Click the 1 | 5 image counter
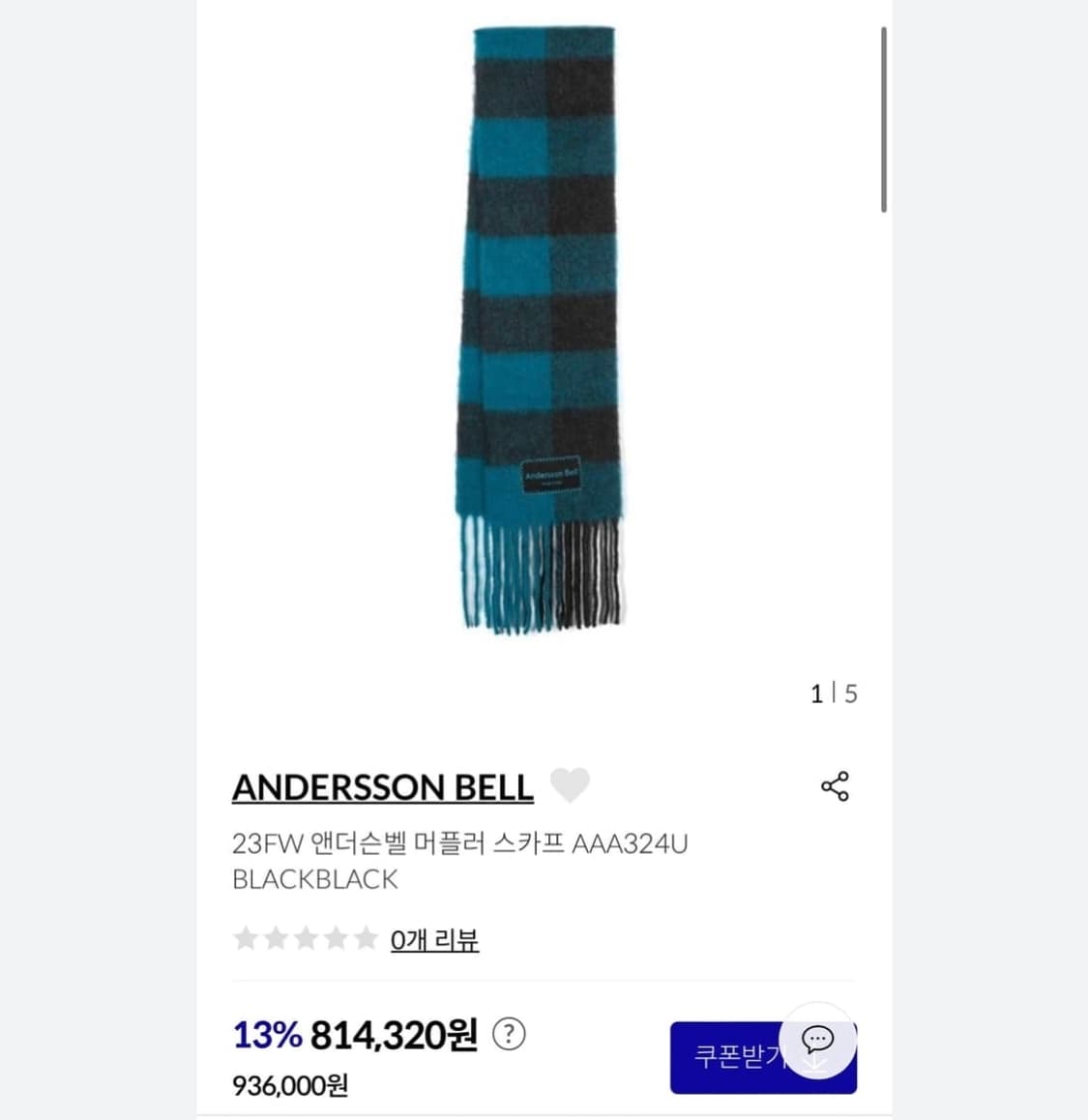 click(834, 693)
